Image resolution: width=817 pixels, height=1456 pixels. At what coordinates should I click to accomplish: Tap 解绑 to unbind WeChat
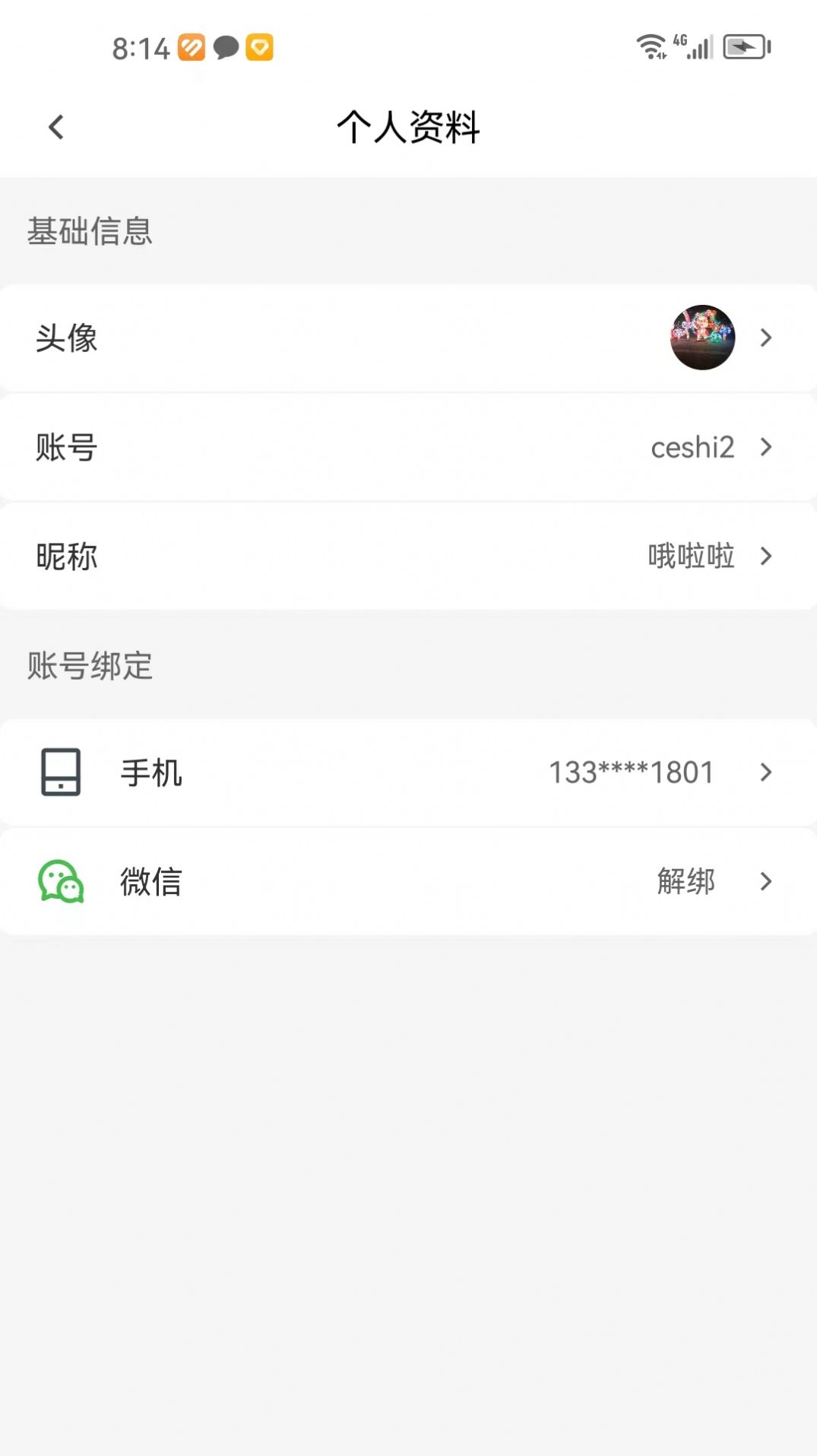tap(686, 882)
